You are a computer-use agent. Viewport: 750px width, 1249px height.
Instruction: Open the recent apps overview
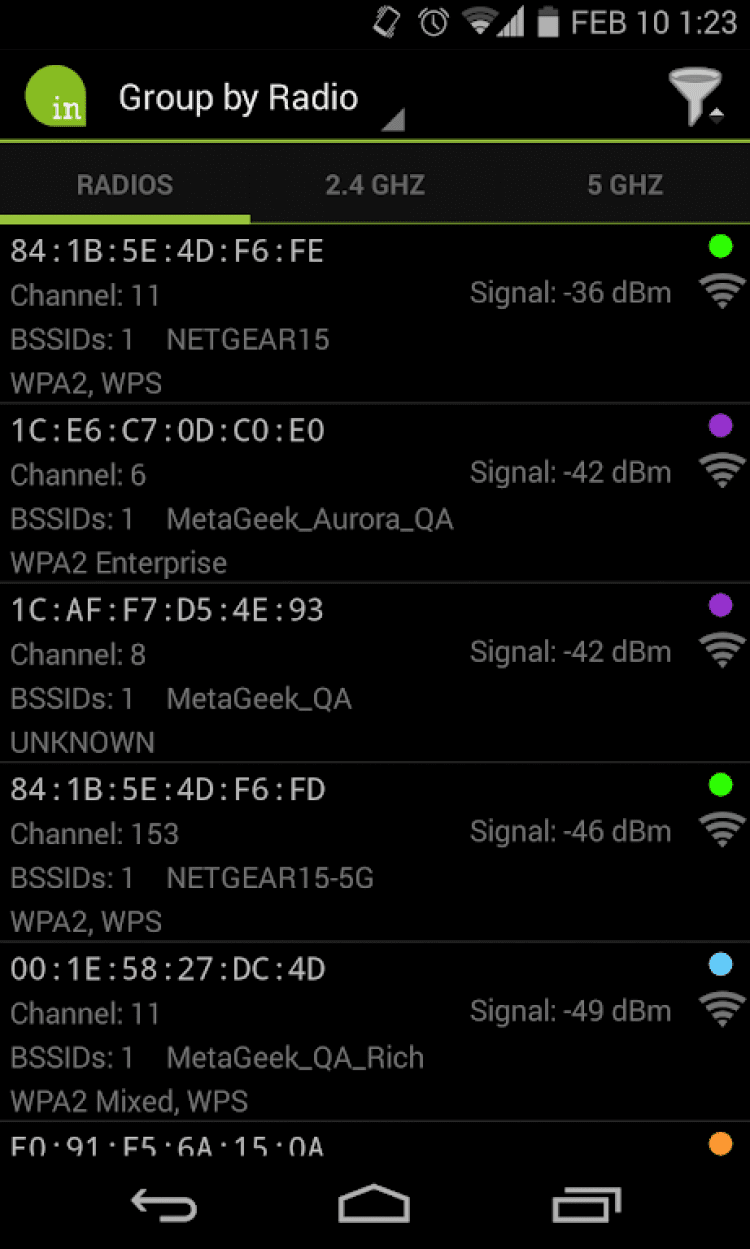(587, 1205)
